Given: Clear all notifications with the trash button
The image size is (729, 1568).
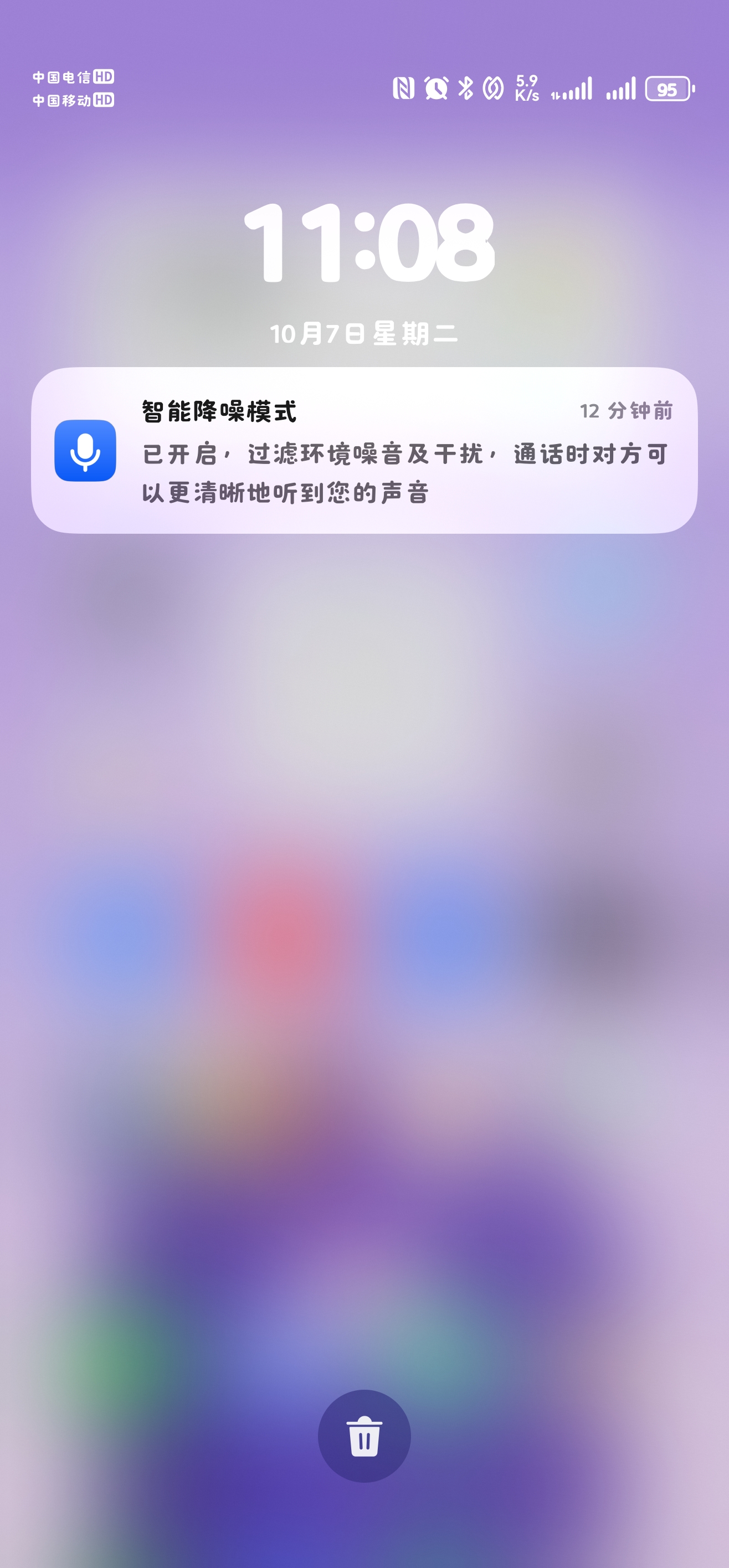Looking at the screenshot, I should (x=364, y=1436).
